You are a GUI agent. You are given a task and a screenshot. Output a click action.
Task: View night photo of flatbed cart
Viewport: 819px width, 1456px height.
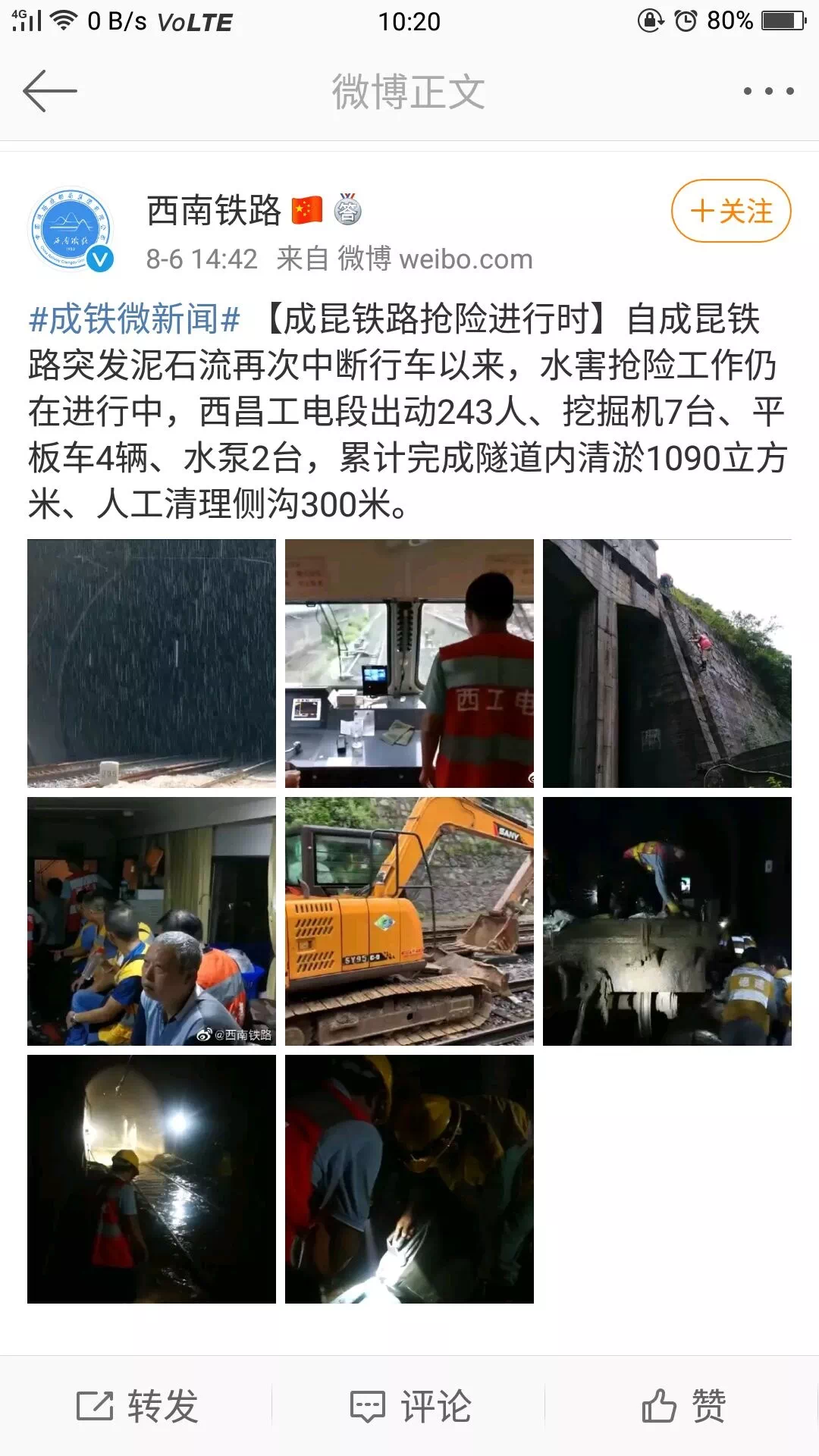(667, 921)
